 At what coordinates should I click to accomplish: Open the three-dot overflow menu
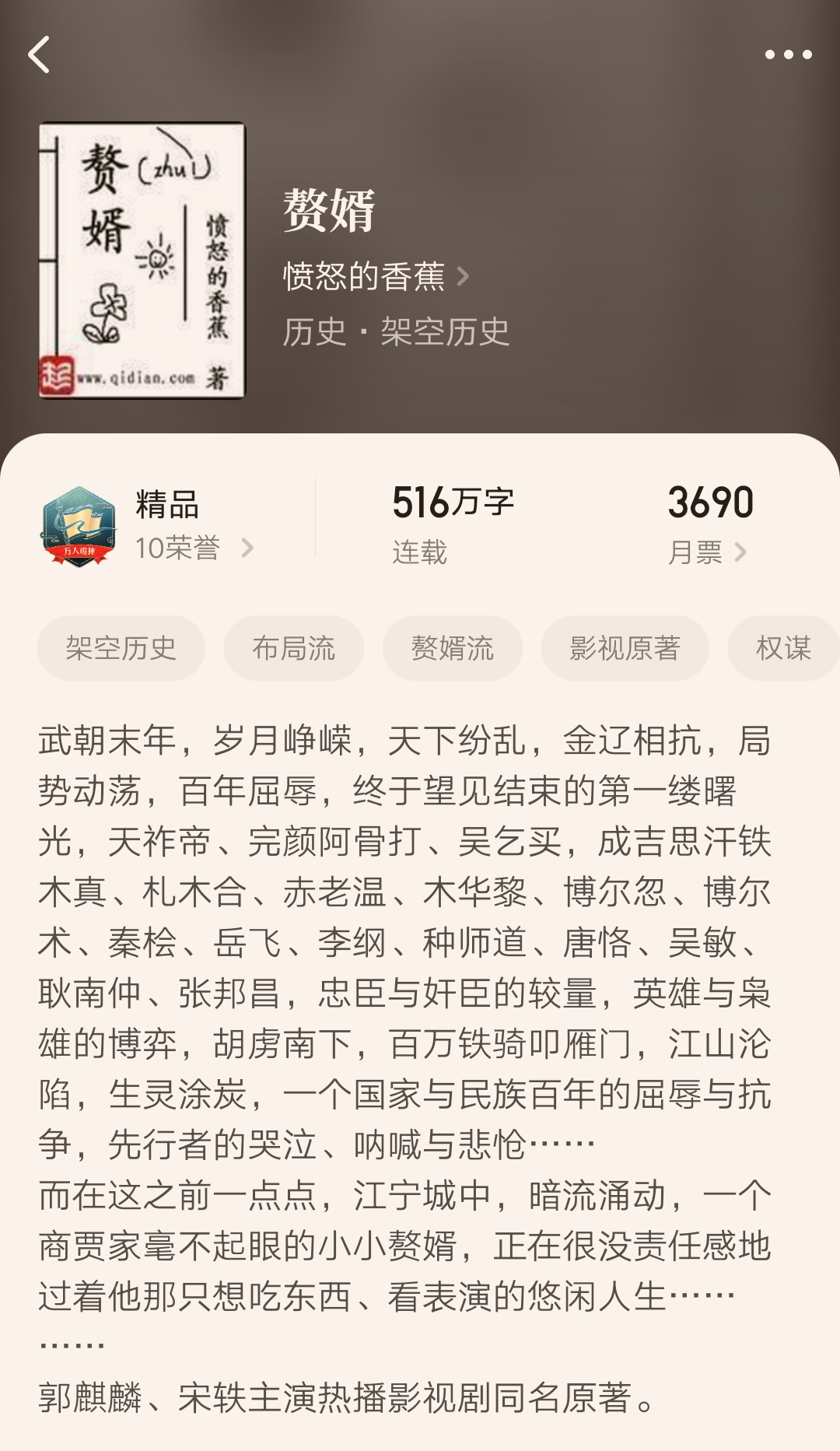(788, 54)
